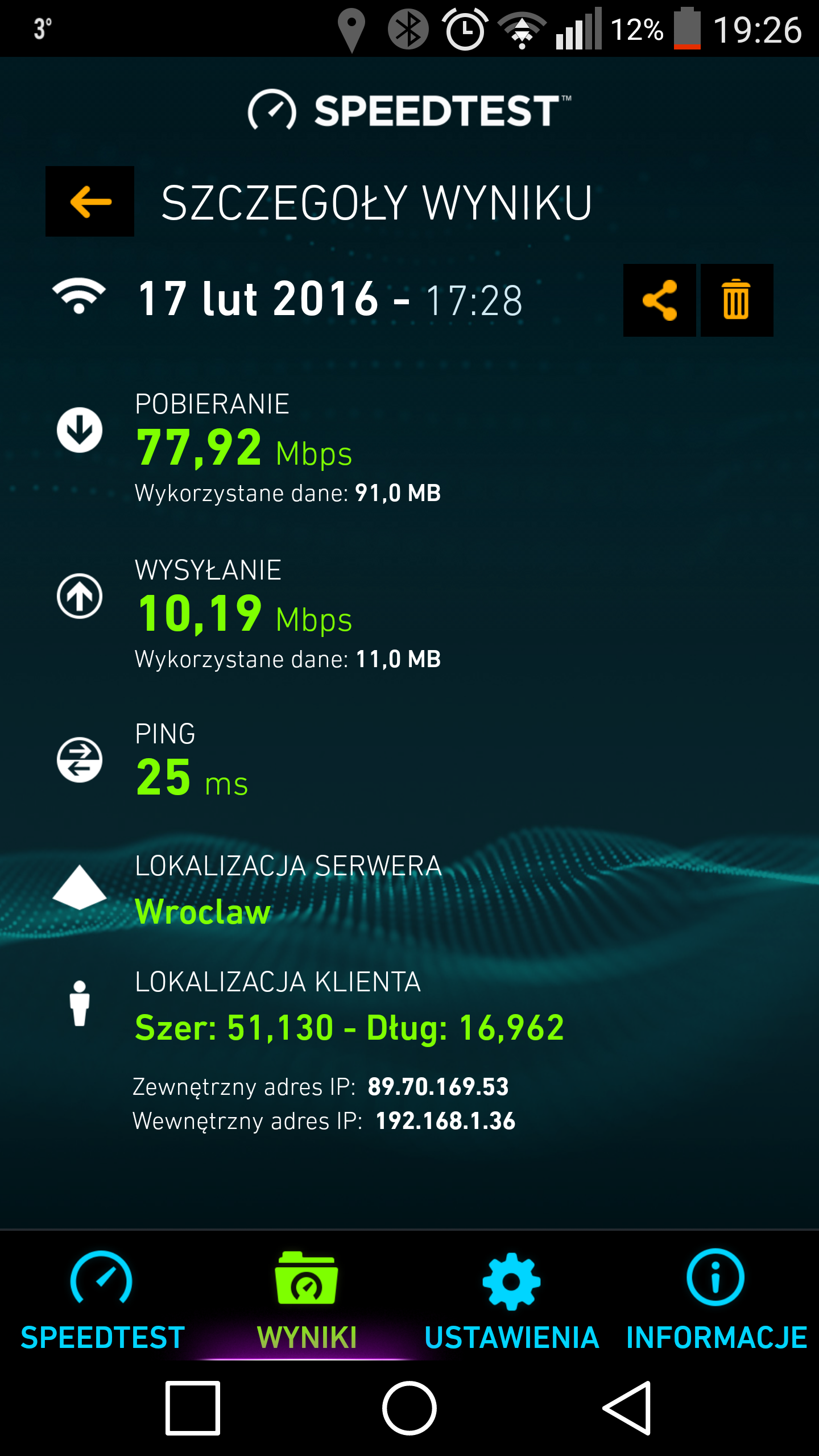
Task: Share this speed test result
Action: 659,300
